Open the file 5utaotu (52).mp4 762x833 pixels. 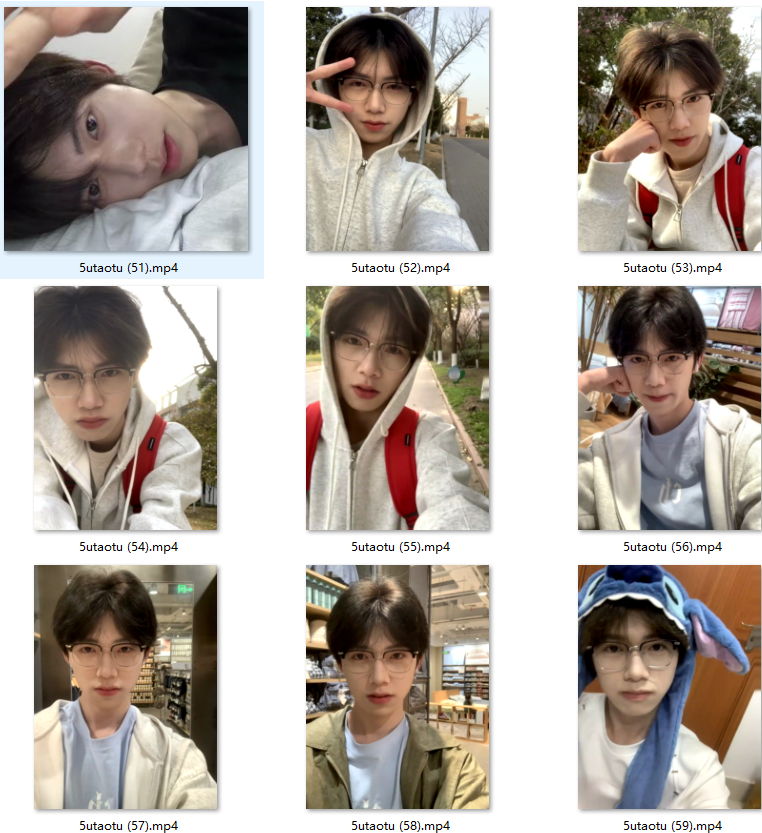click(x=398, y=129)
